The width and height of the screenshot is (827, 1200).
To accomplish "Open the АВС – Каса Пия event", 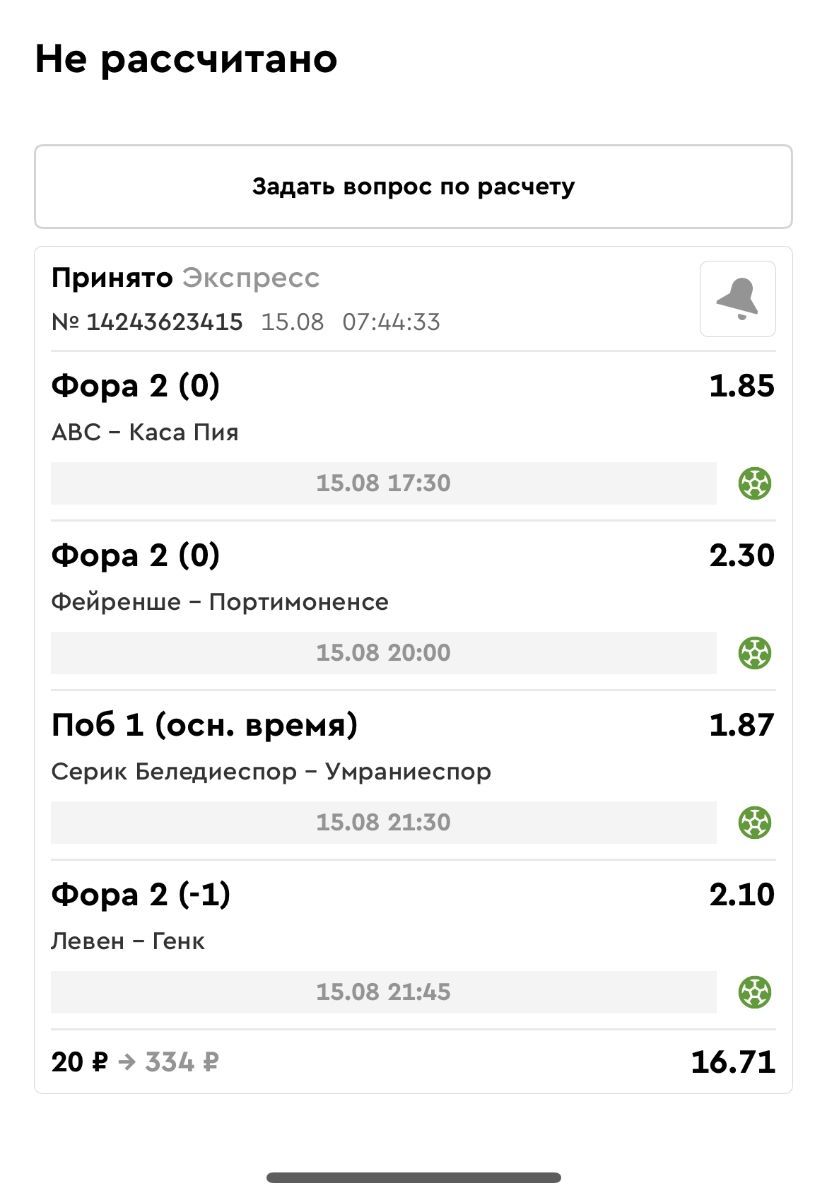I will (x=145, y=433).
